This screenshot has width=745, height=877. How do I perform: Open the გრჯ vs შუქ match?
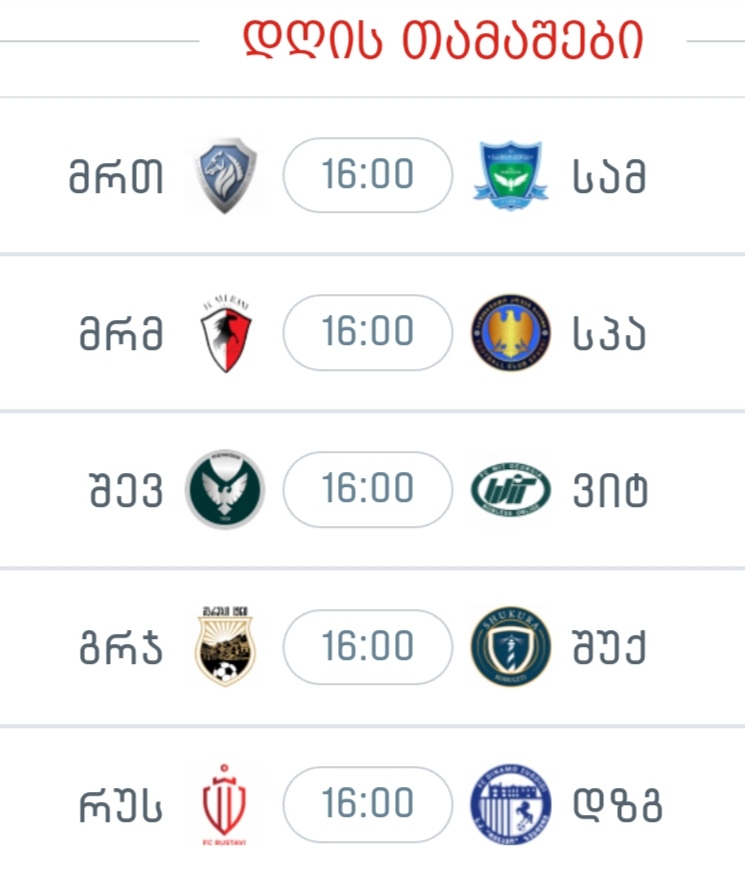click(x=367, y=647)
